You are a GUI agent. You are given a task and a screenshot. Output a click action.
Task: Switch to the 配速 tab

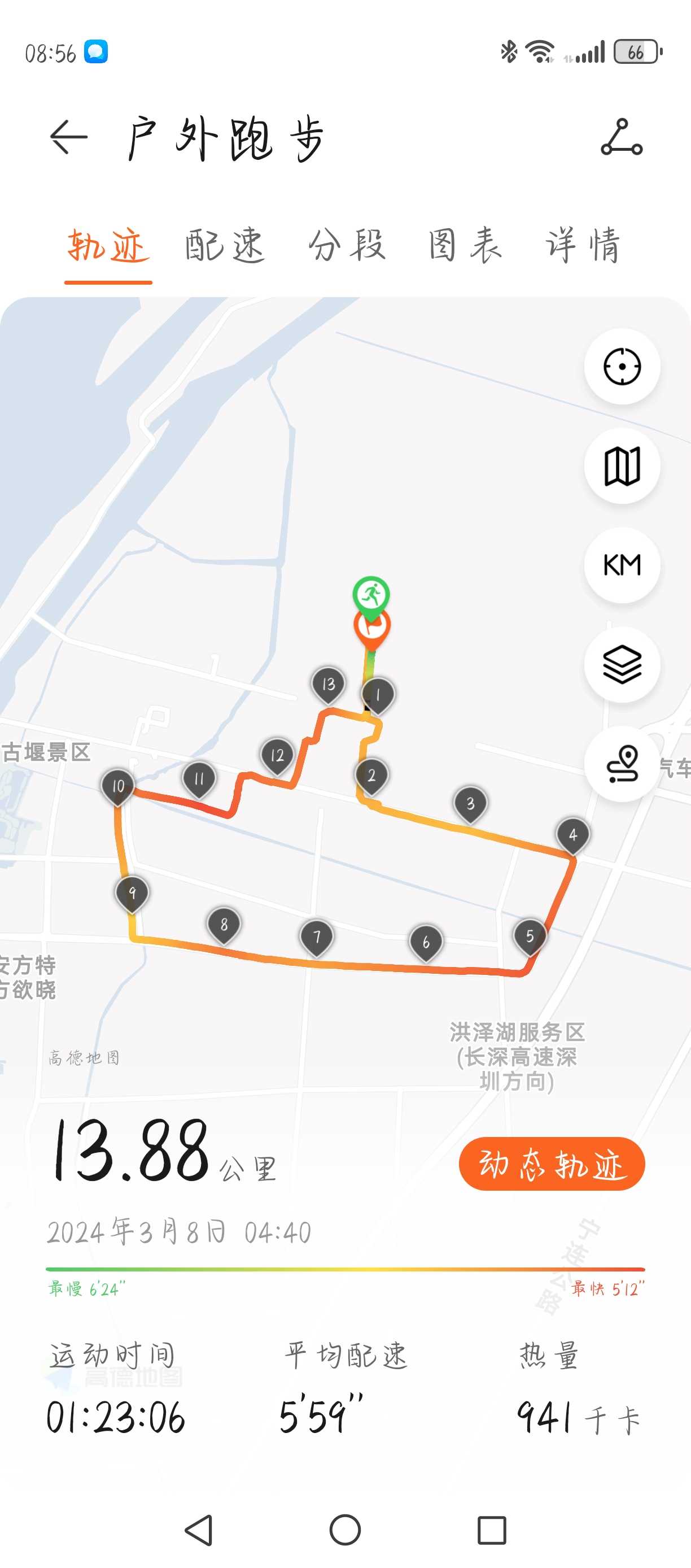pos(225,245)
